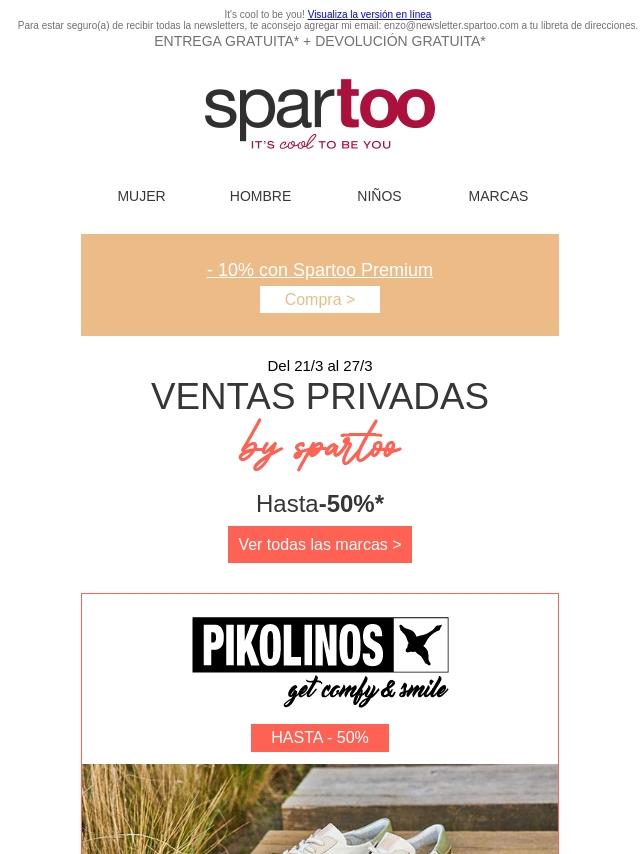Browse the MARCAS section
The width and height of the screenshot is (640, 854).
(498, 196)
